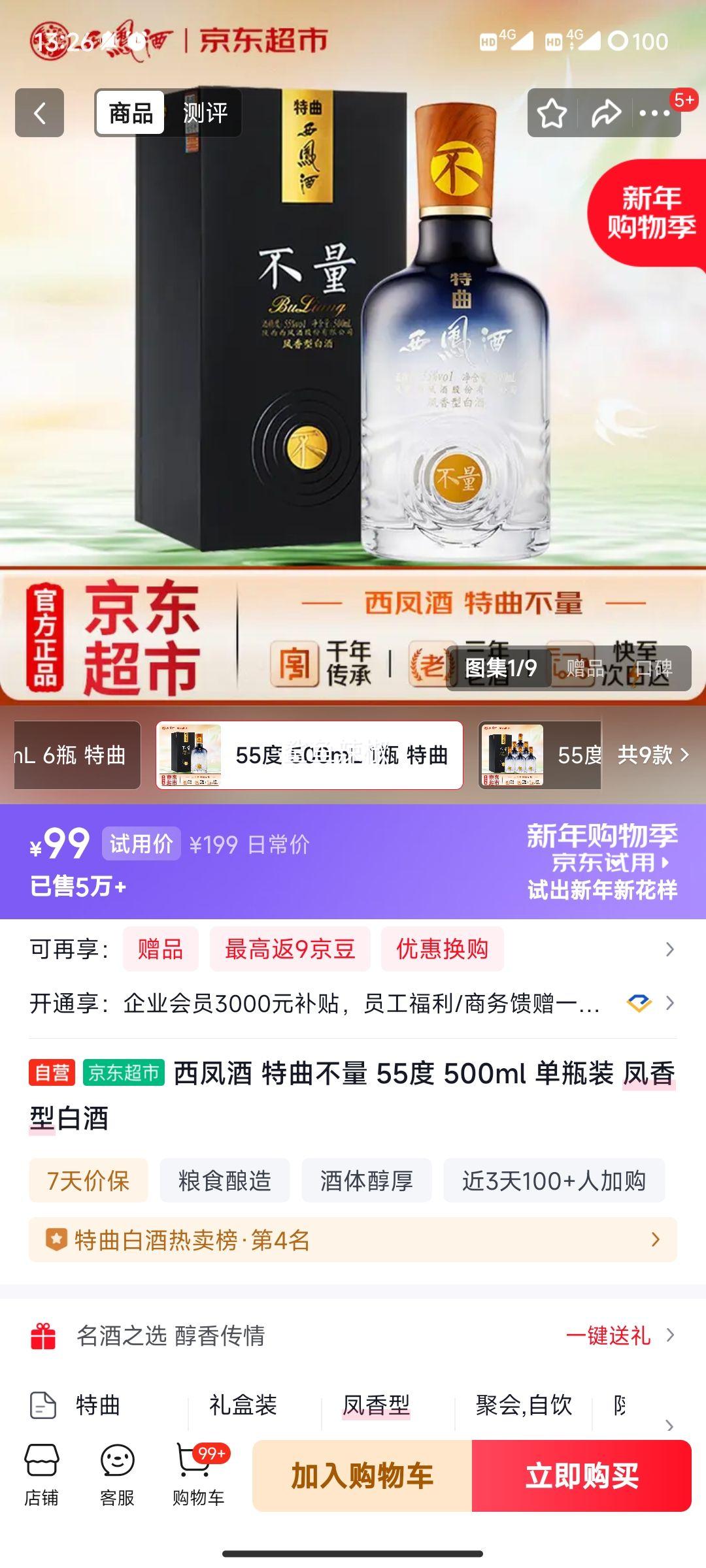The image size is (706, 1568).
Task: Tap the 京东超市 logo in the header
Action: coord(261,39)
